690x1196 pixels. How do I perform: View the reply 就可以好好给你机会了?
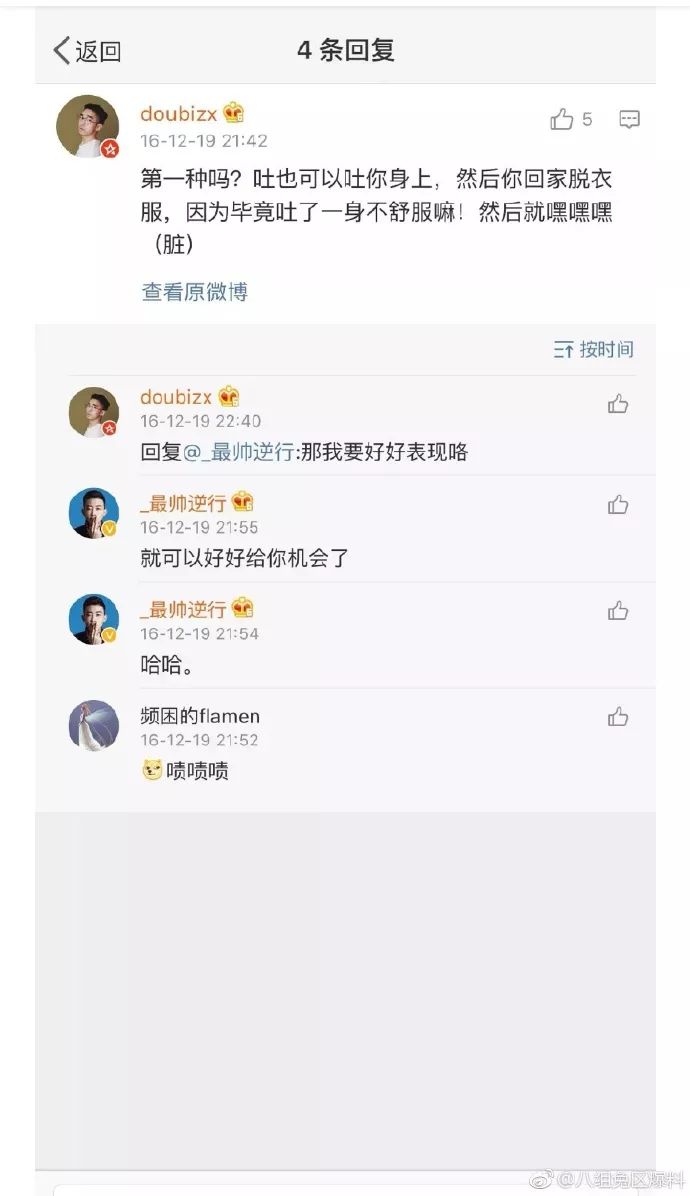244,558
